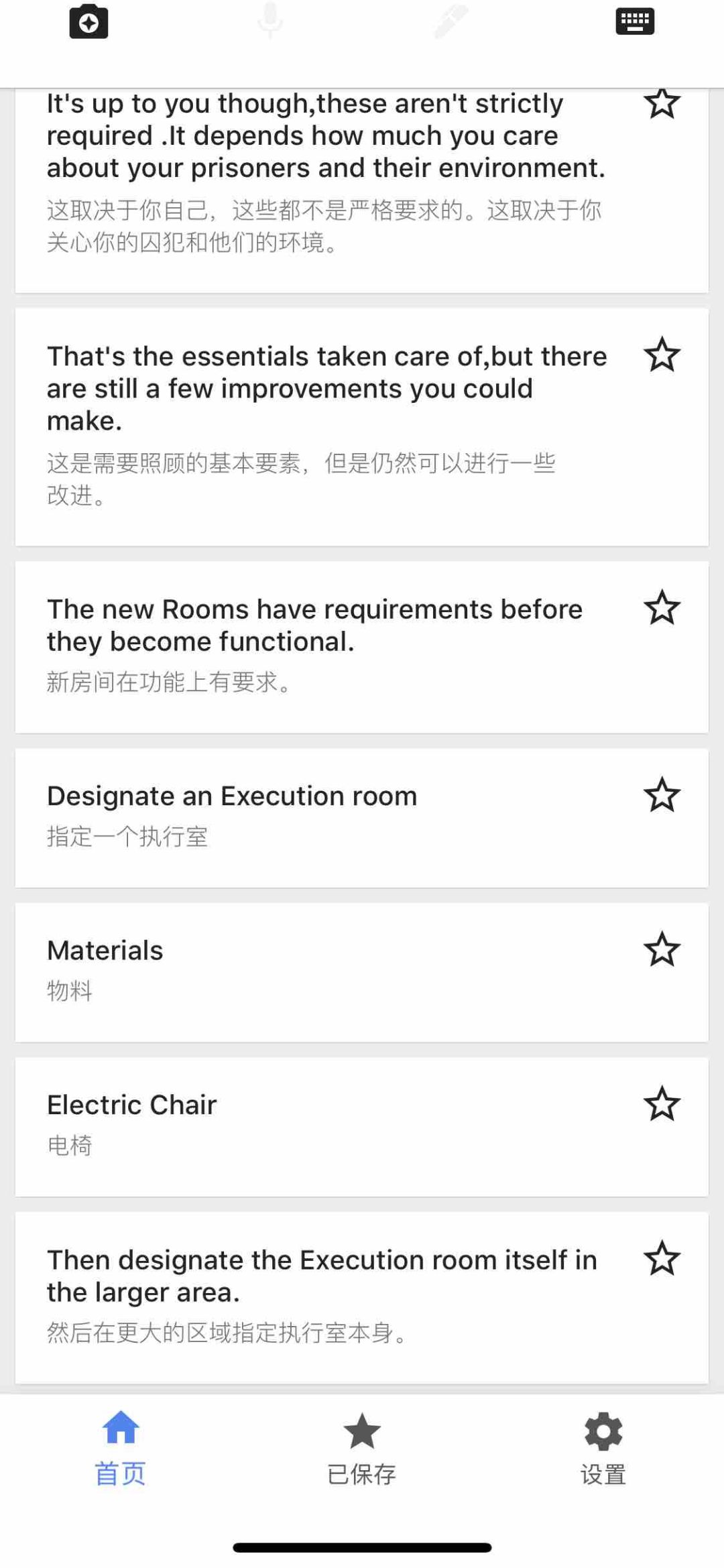Open the keyboard input icon
724x1568 pixels.
pyautogui.click(x=634, y=21)
